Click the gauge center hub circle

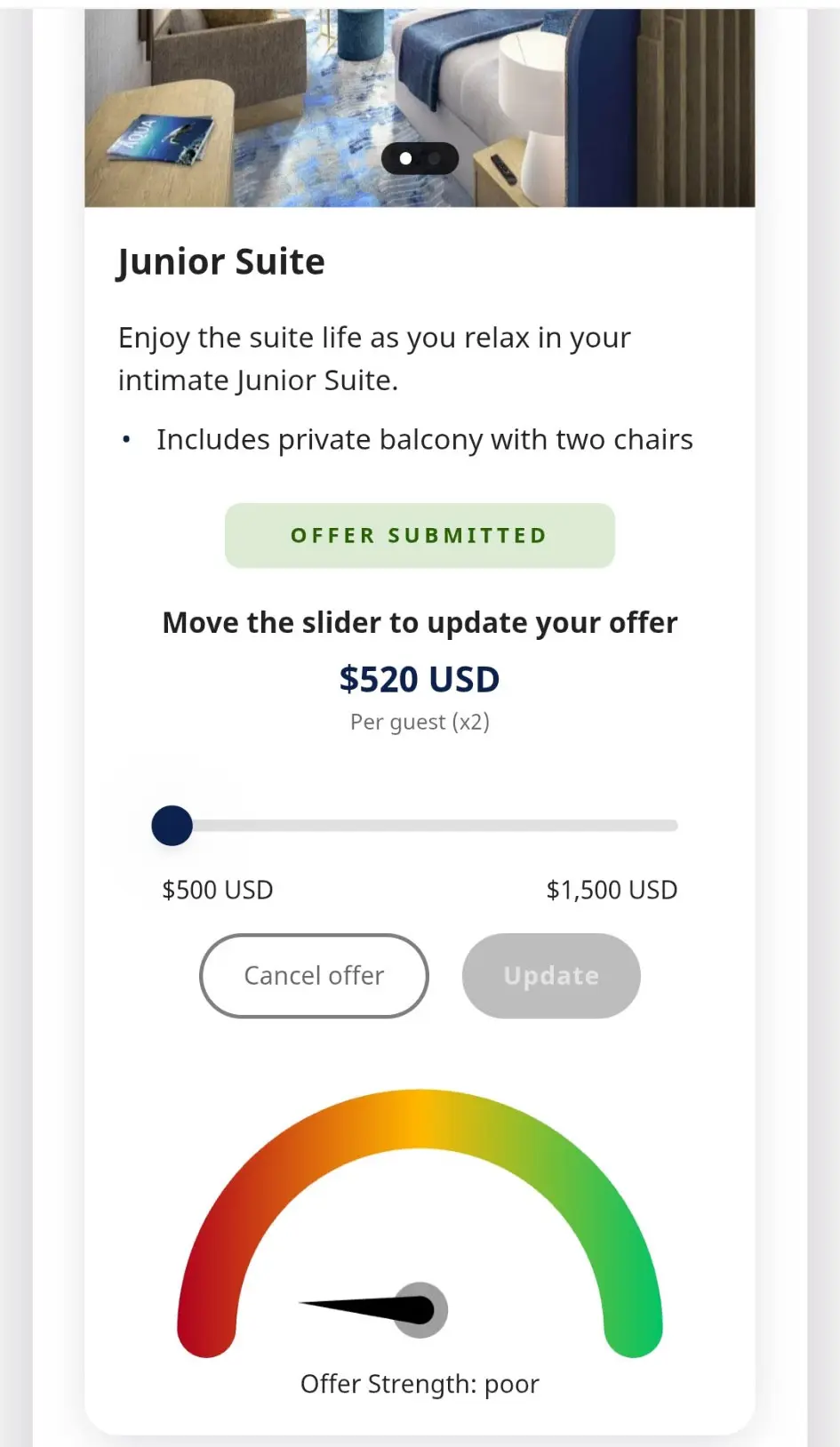[x=420, y=1308]
